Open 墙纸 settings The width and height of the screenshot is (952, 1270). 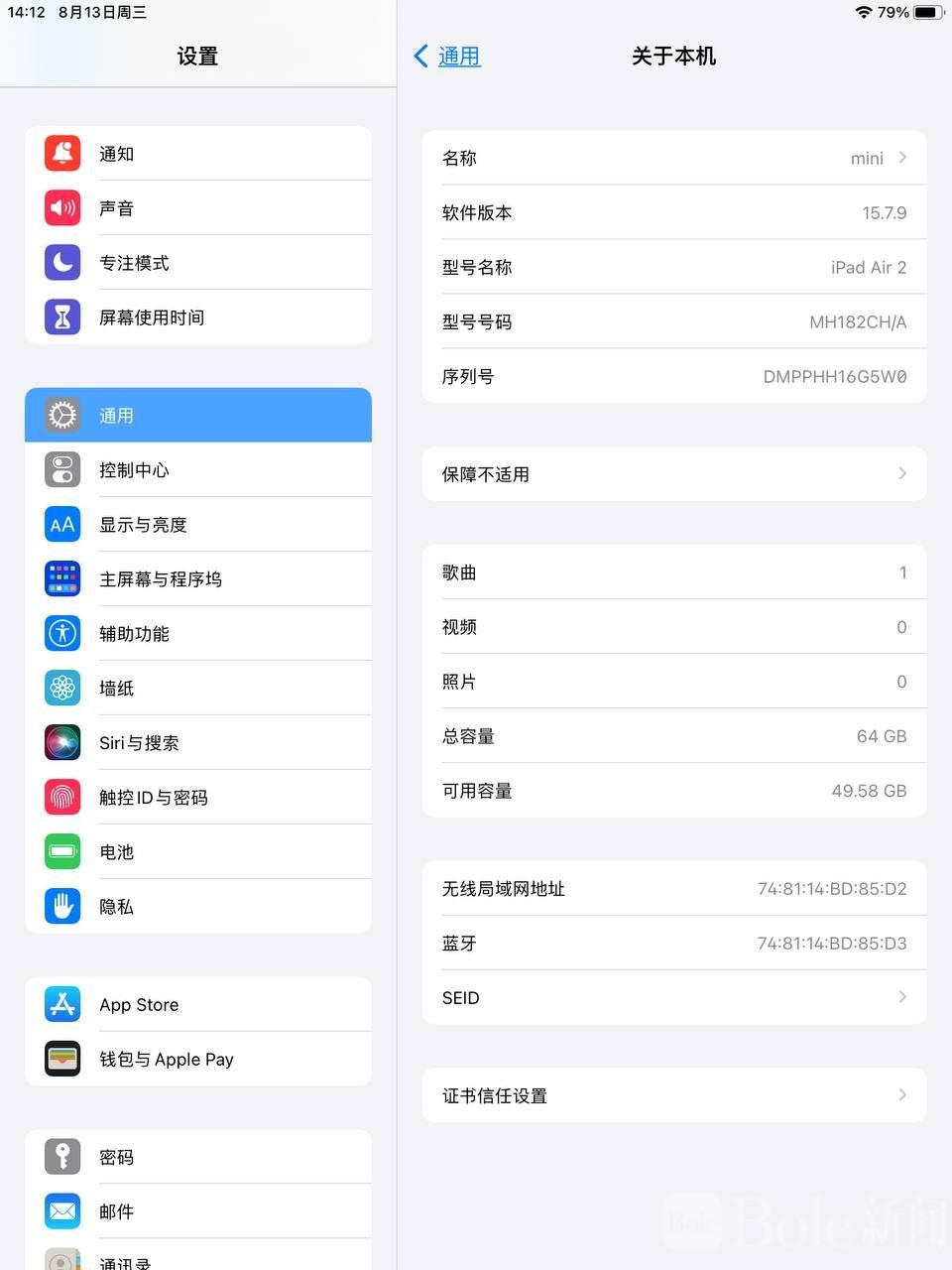[198, 689]
